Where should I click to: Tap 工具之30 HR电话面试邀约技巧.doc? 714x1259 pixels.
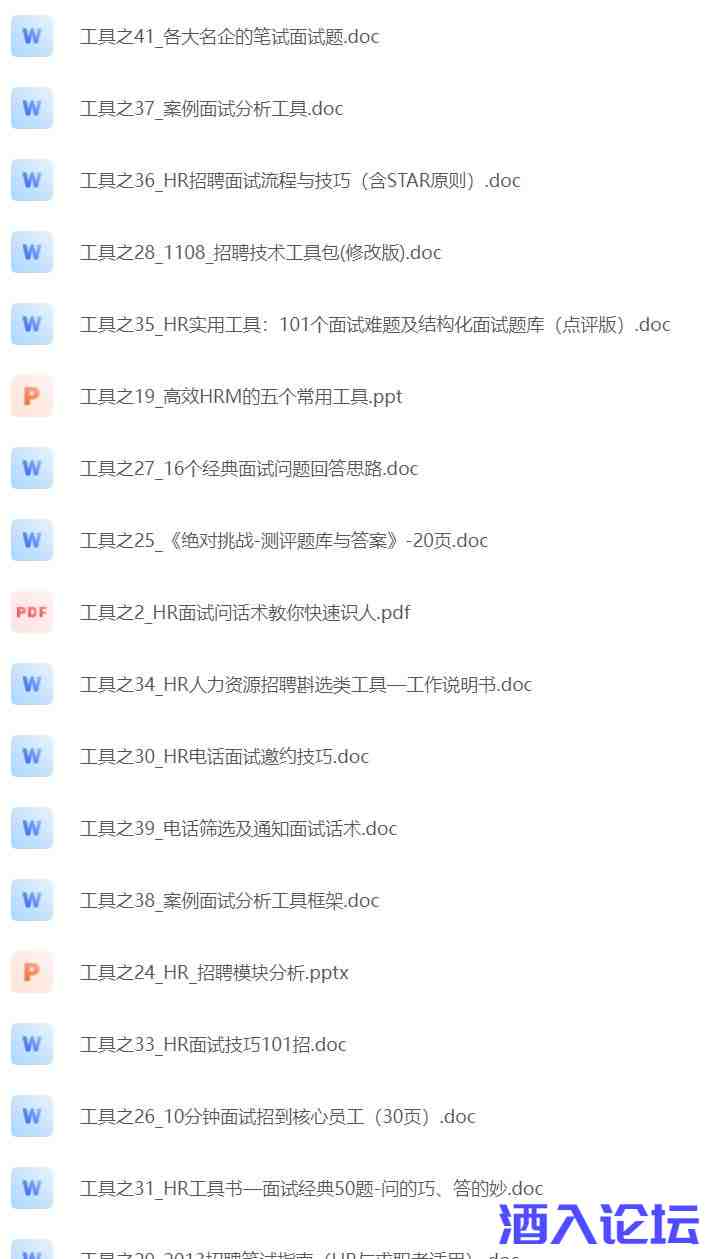[x=224, y=757]
